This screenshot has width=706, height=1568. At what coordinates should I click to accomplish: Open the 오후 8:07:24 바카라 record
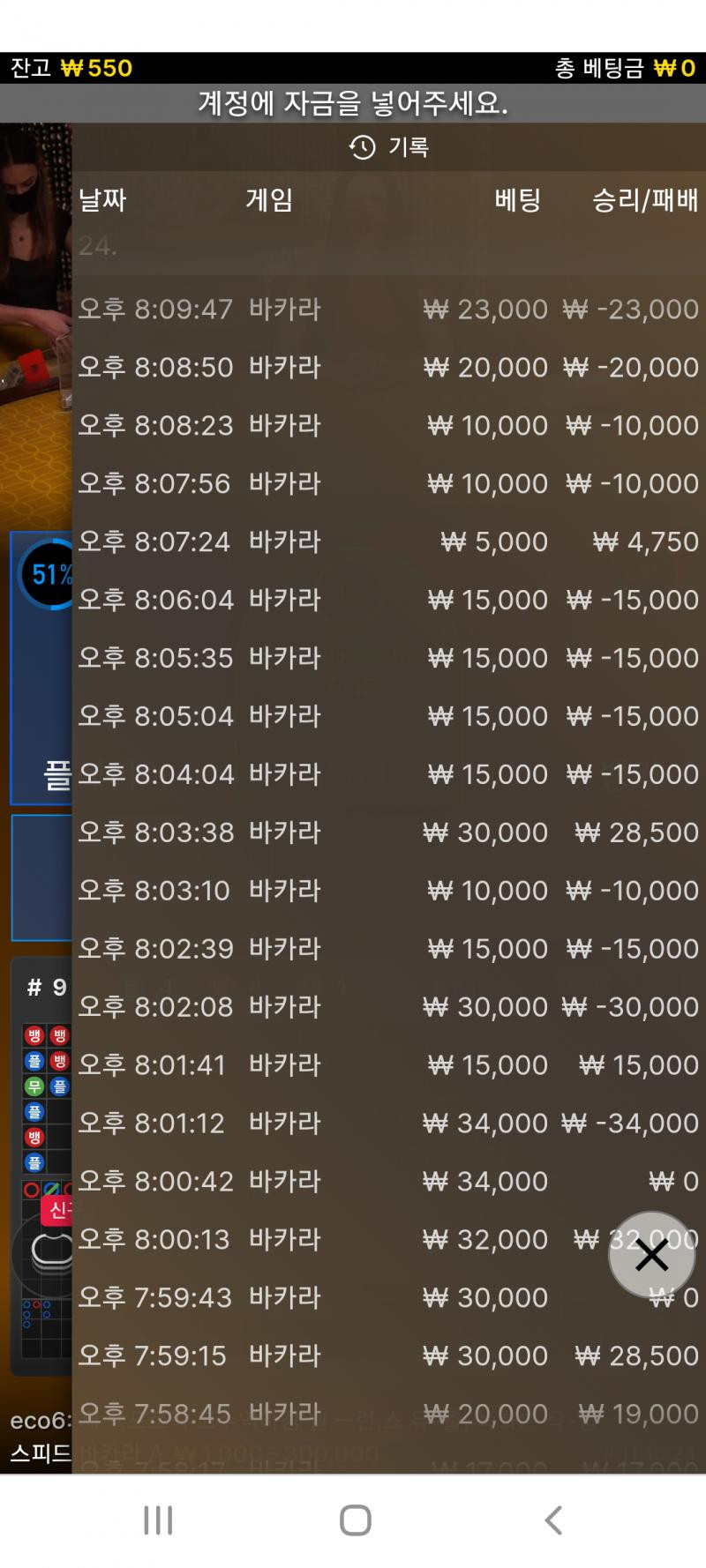(388, 541)
